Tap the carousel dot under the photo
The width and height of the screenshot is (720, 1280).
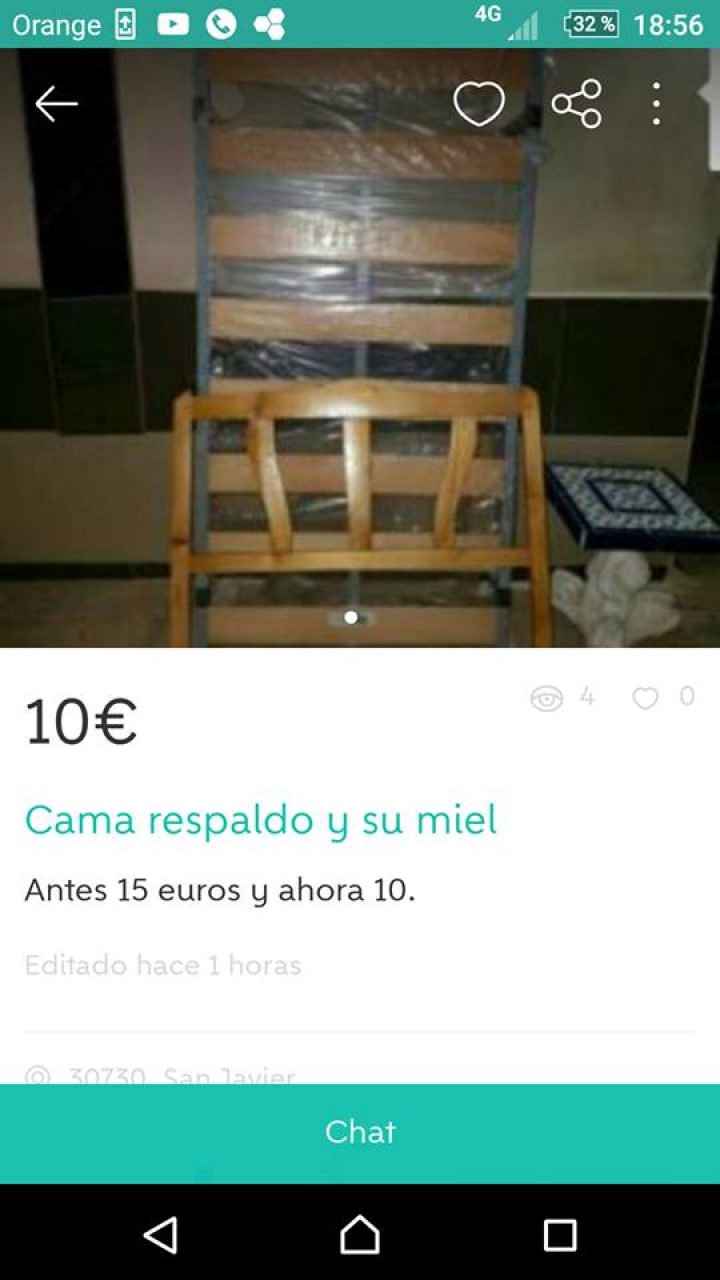351,617
